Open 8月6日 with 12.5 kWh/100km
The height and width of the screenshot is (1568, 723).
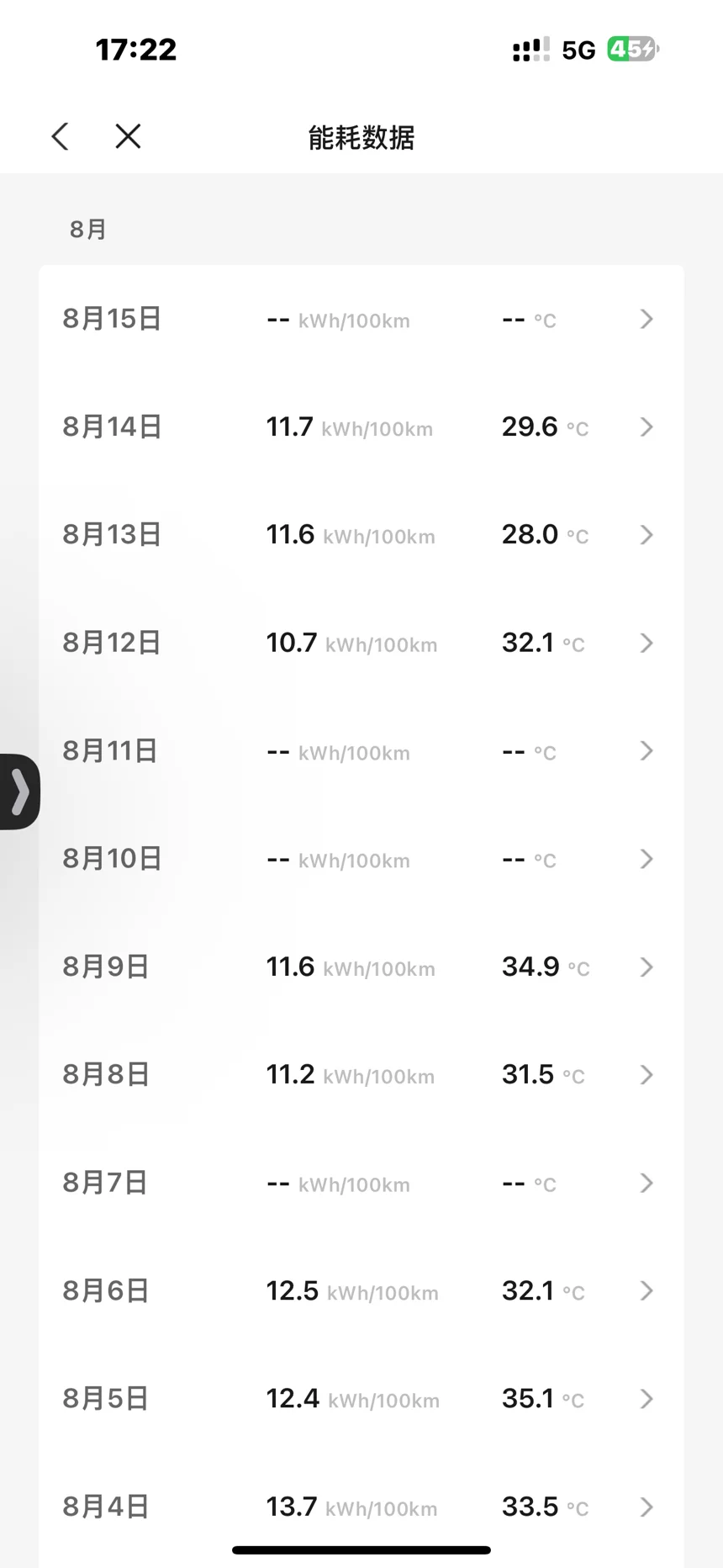tap(361, 1290)
